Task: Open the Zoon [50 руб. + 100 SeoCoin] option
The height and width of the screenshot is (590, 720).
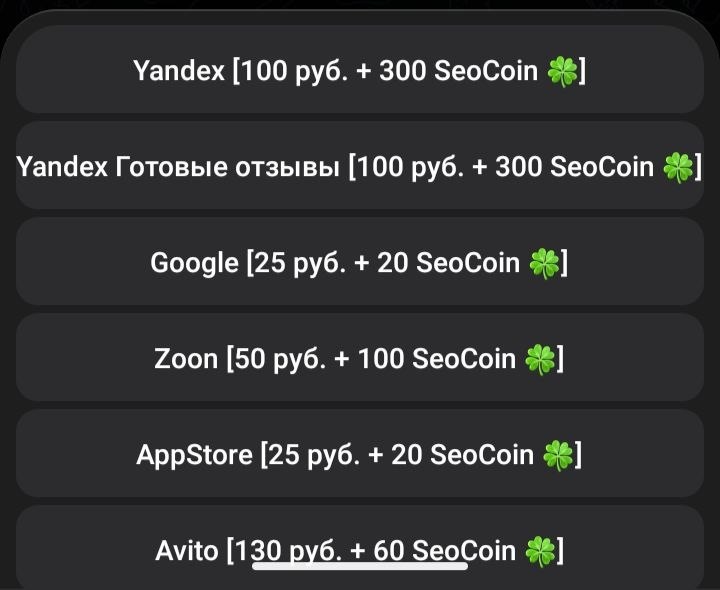Action: (360, 358)
